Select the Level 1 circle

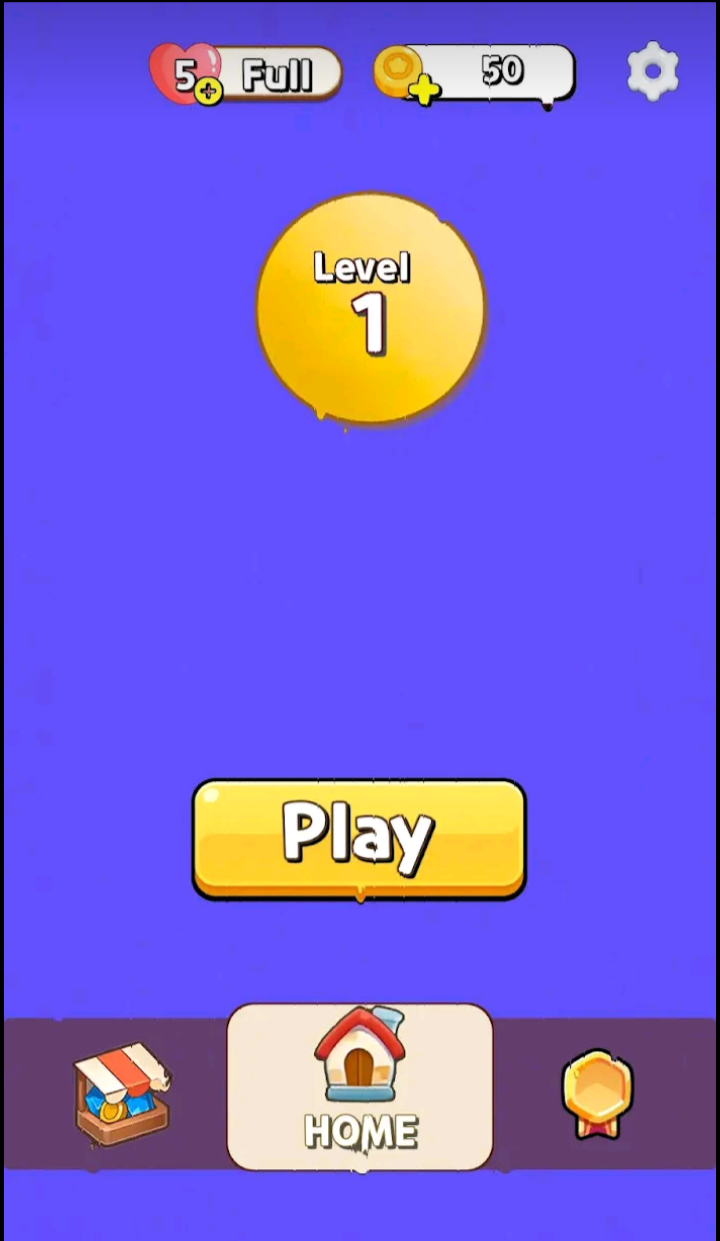coord(371,309)
